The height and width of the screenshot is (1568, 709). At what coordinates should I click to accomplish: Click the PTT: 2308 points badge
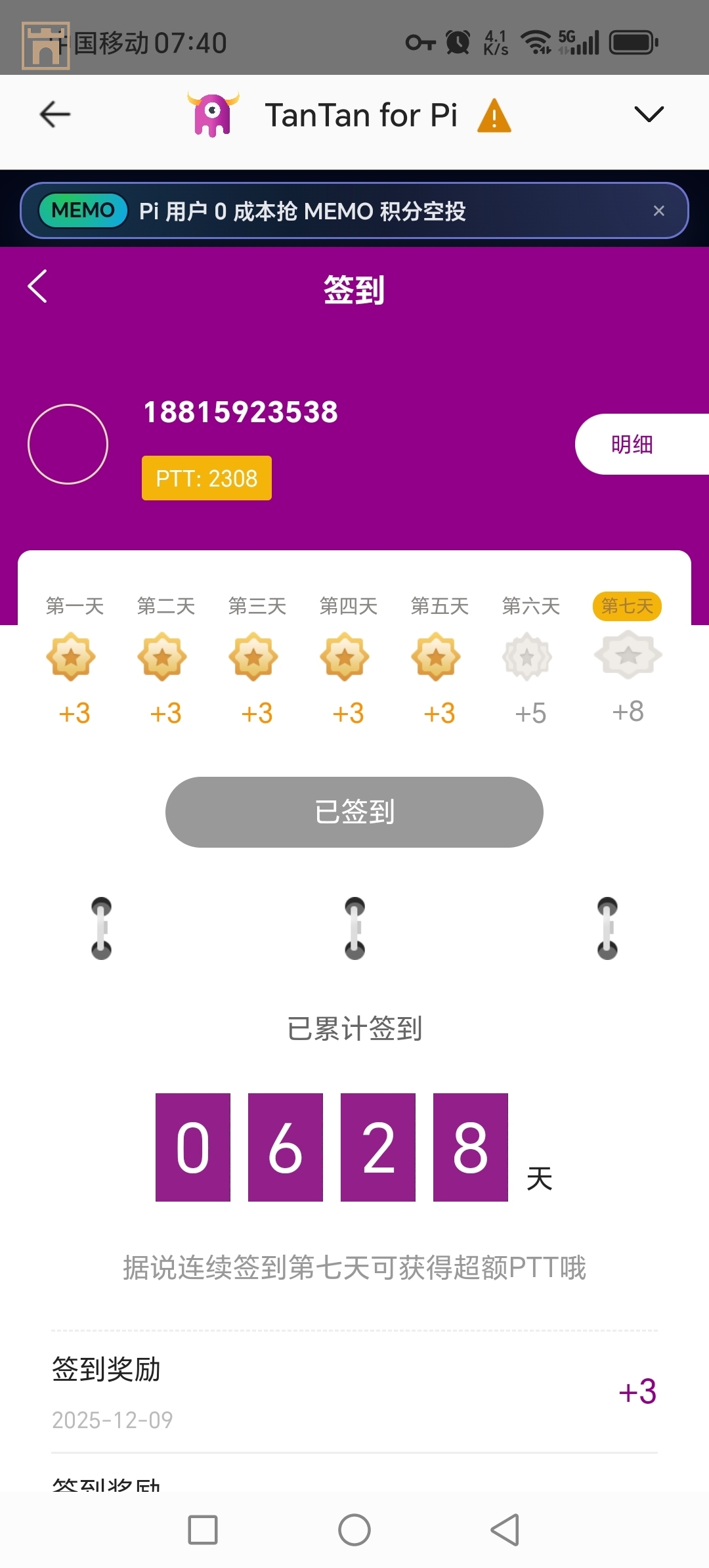tap(206, 478)
